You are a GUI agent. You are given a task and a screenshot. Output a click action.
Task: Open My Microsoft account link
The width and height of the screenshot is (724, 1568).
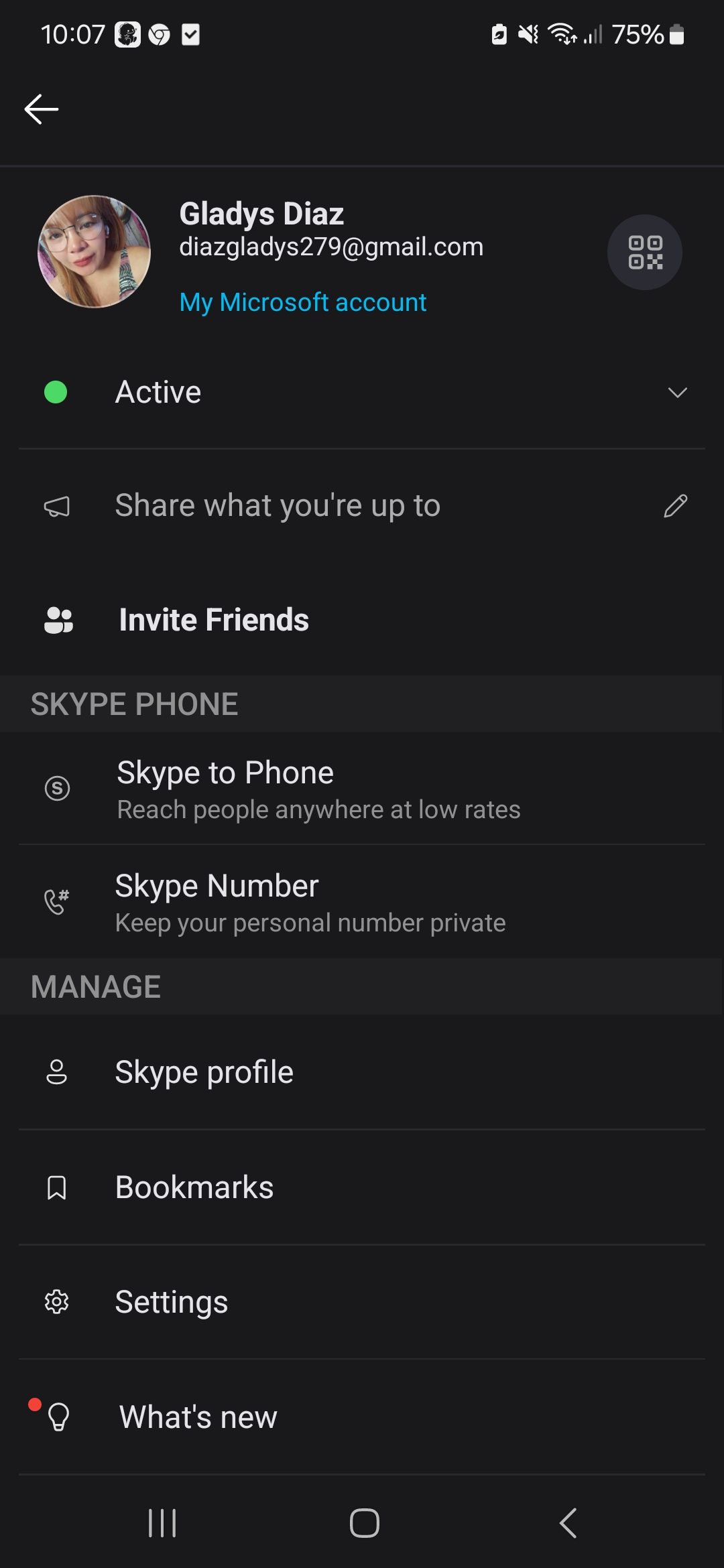[x=303, y=302]
